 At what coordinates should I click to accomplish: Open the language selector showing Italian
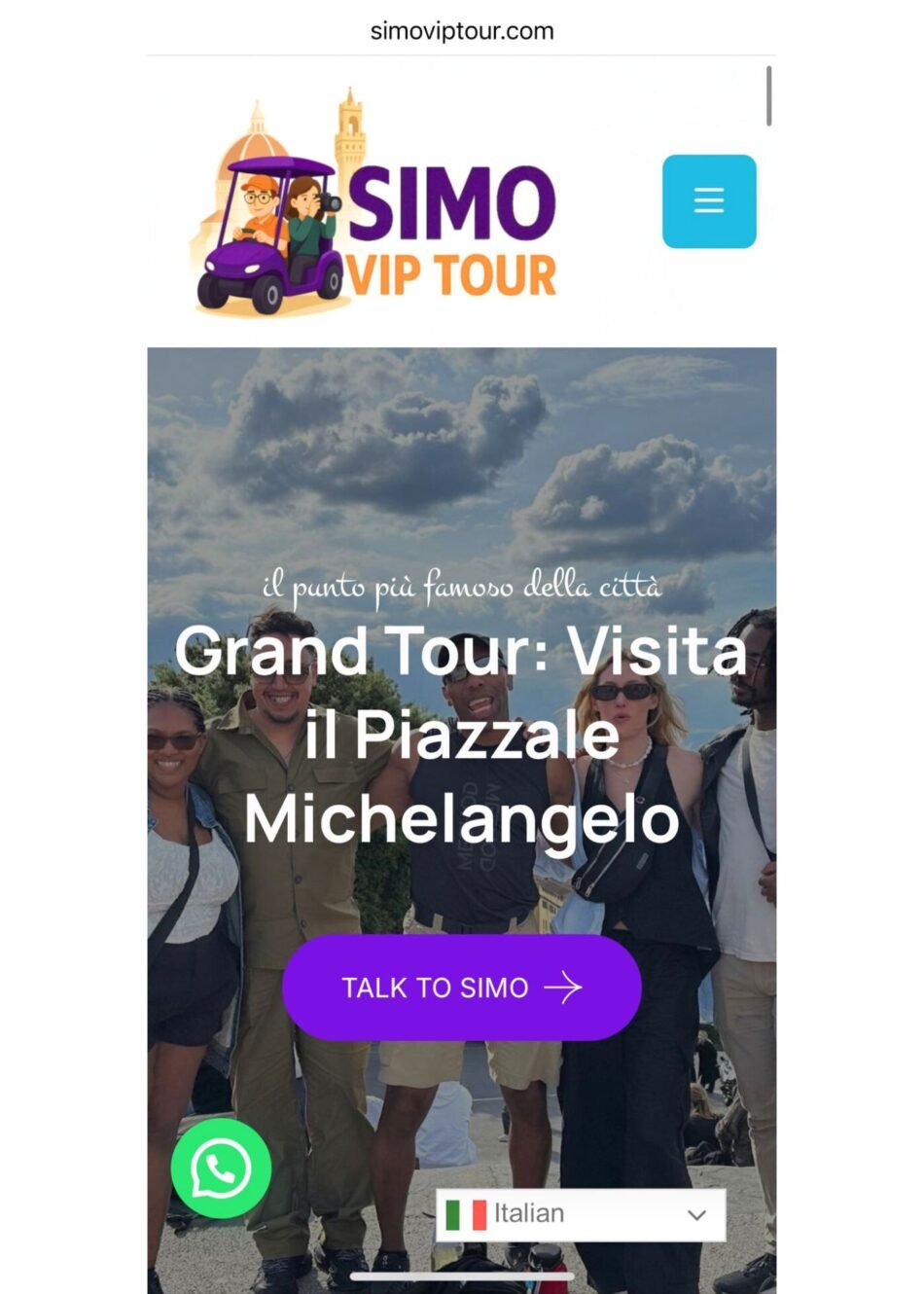(x=582, y=1214)
